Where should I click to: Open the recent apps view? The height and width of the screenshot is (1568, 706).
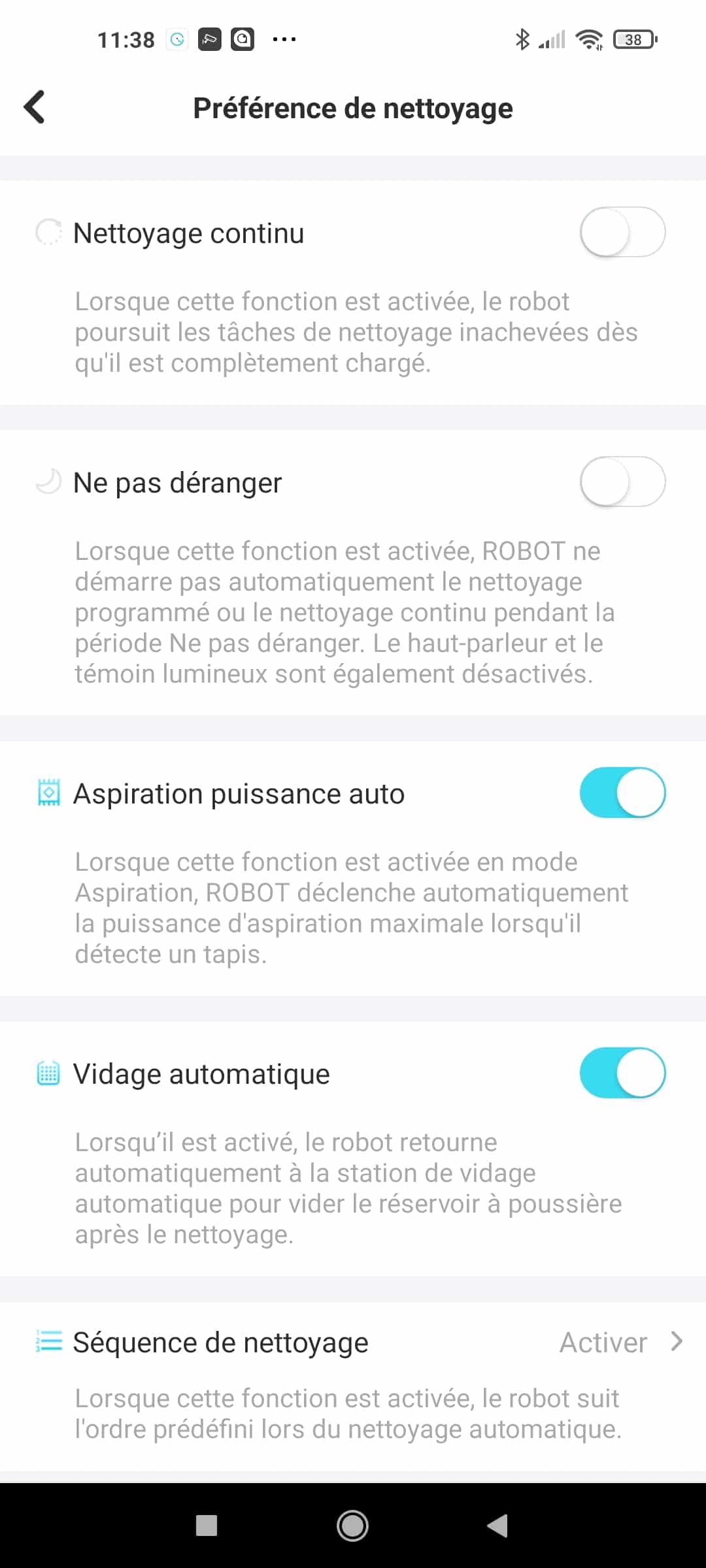(x=207, y=1526)
